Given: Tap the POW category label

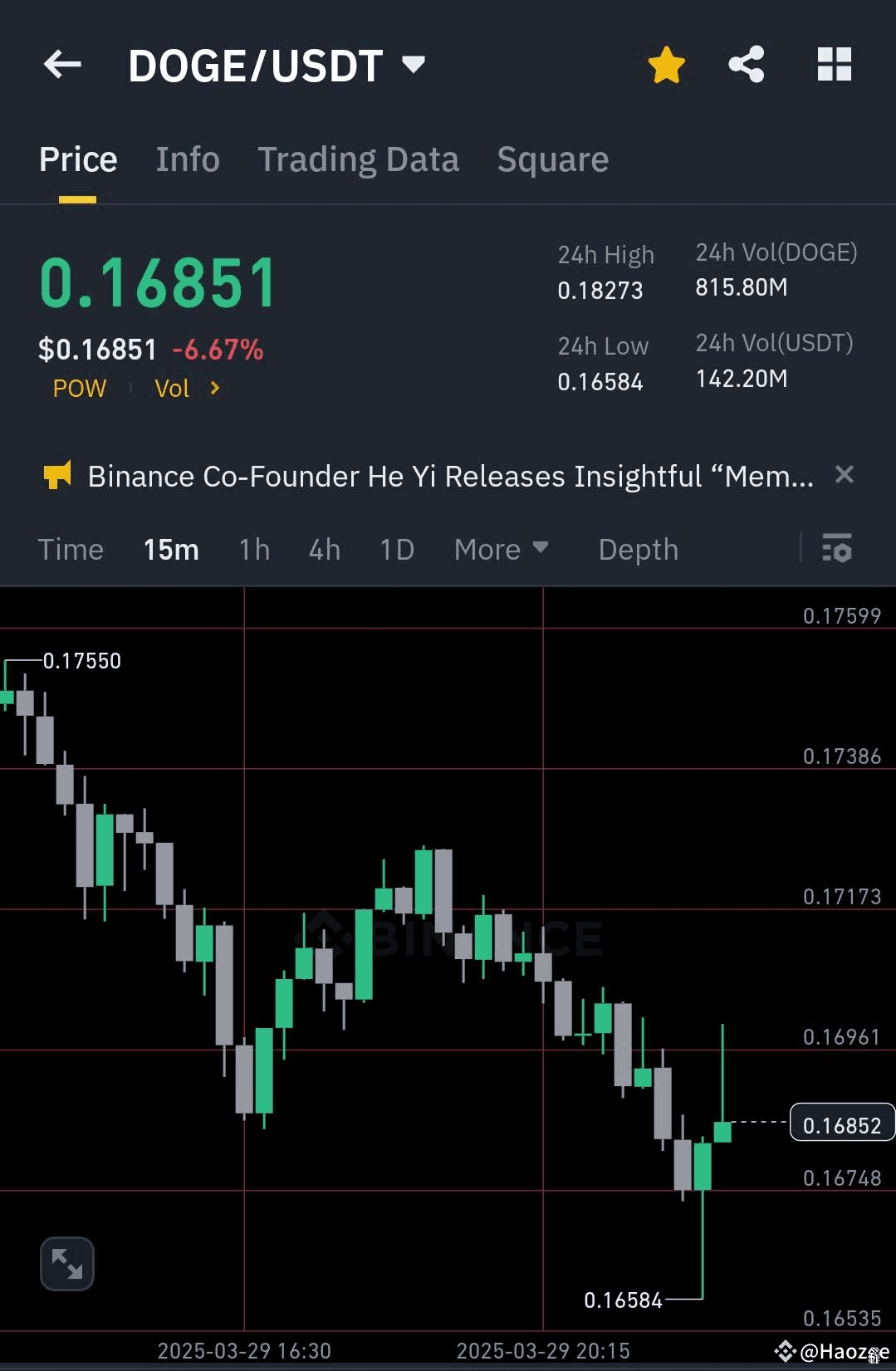Looking at the screenshot, I should 79,388.
